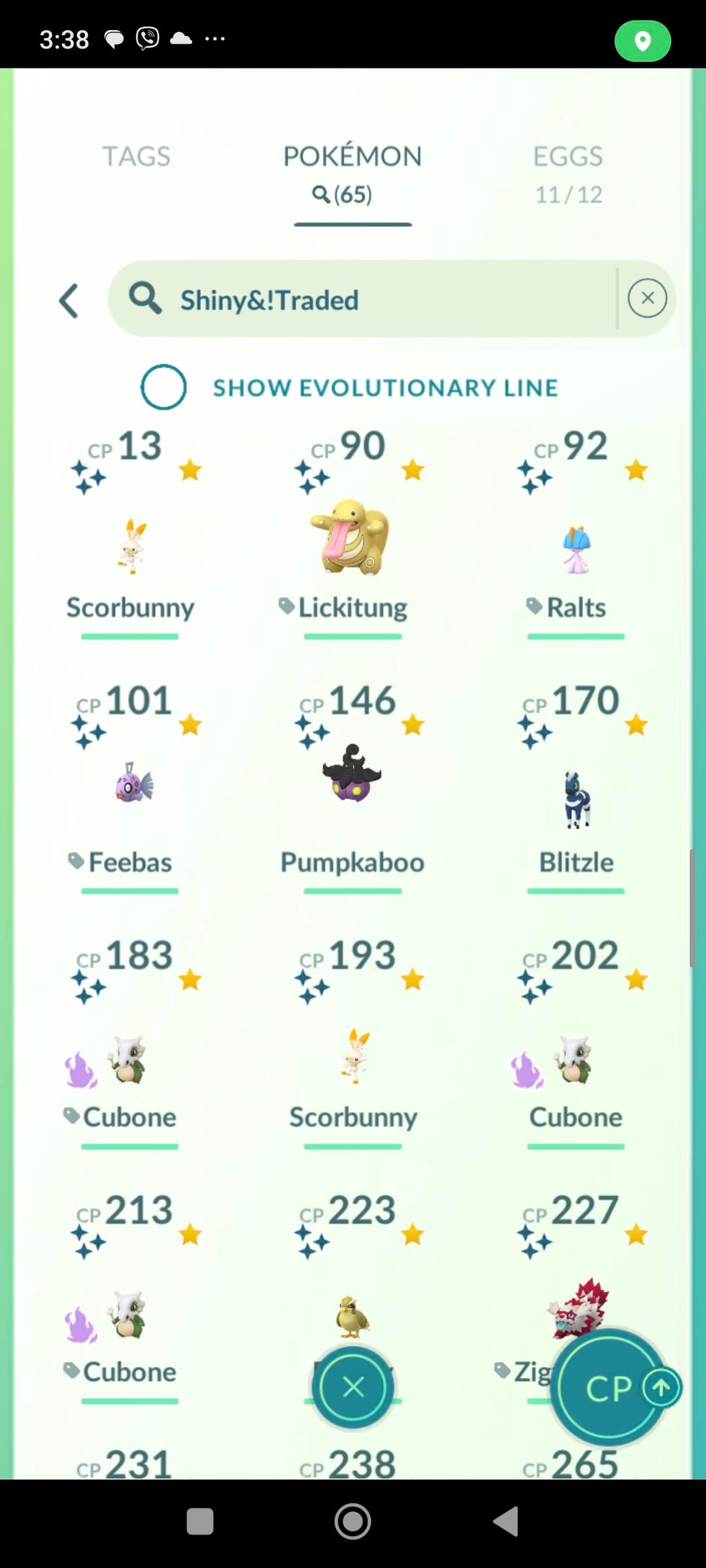Image resolution: width=706 pixels, height=1568 pixels.
Task: Edit the Shiny&!Traded search field
Action: (x=366, y=300)
